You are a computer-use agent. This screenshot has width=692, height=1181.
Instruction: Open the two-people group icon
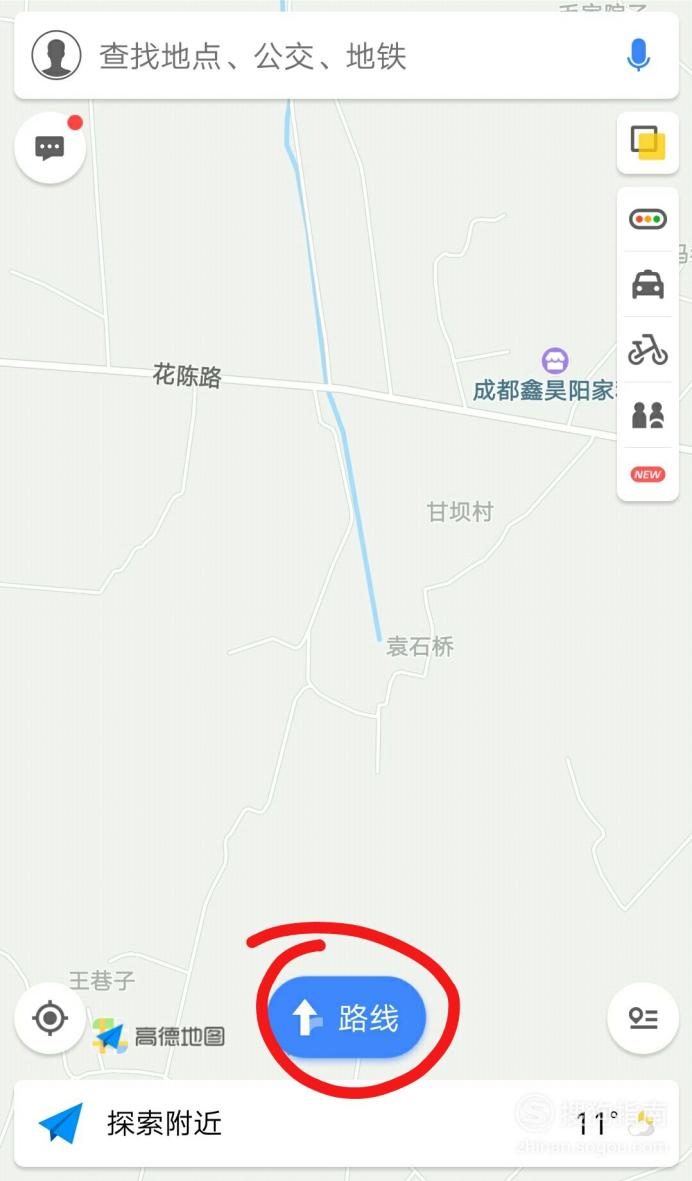[x=648, y=414]
